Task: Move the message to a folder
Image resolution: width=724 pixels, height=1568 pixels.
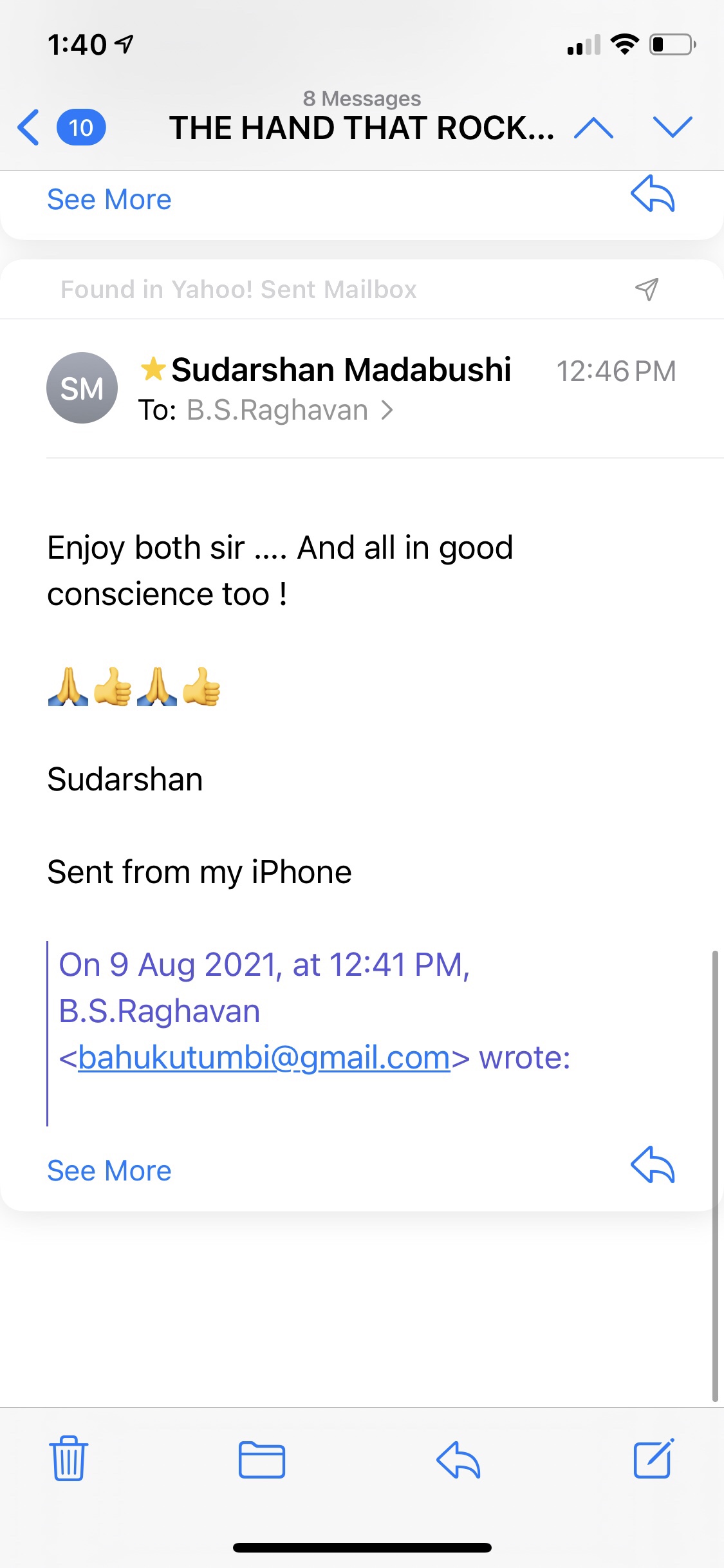Action: pos(262,1459)
